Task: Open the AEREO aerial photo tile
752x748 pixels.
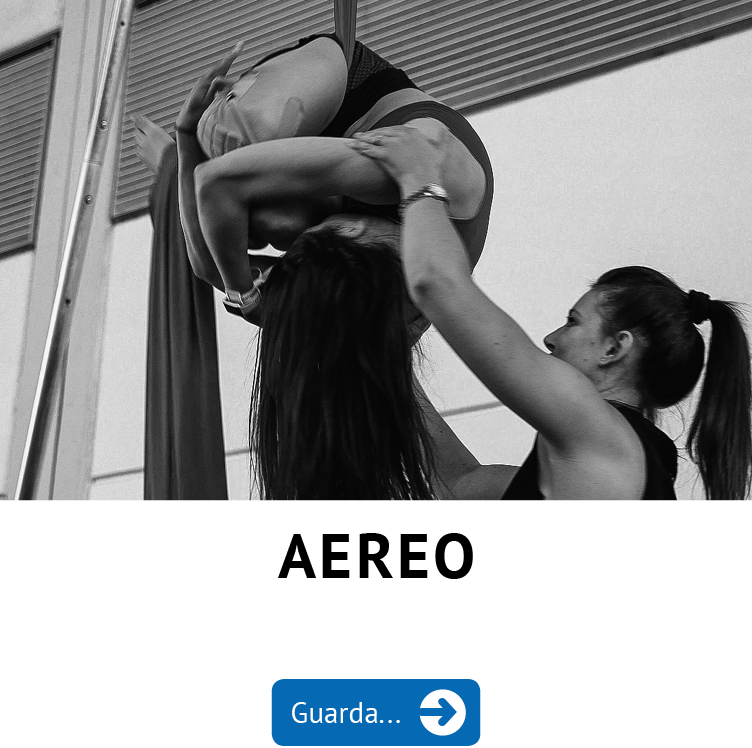Action: [376, 250]
